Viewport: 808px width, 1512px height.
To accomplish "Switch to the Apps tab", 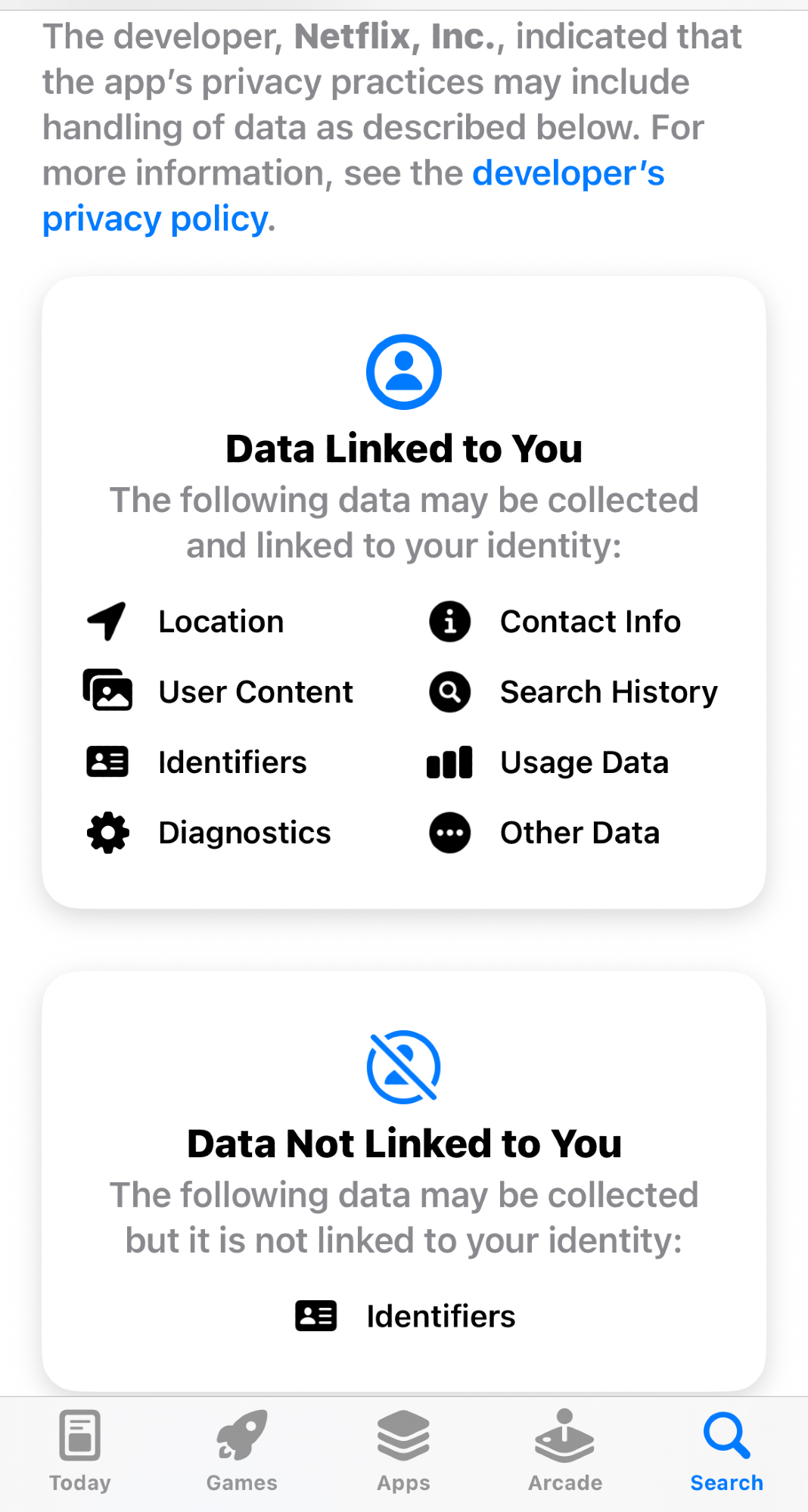I will [403, 1451].
